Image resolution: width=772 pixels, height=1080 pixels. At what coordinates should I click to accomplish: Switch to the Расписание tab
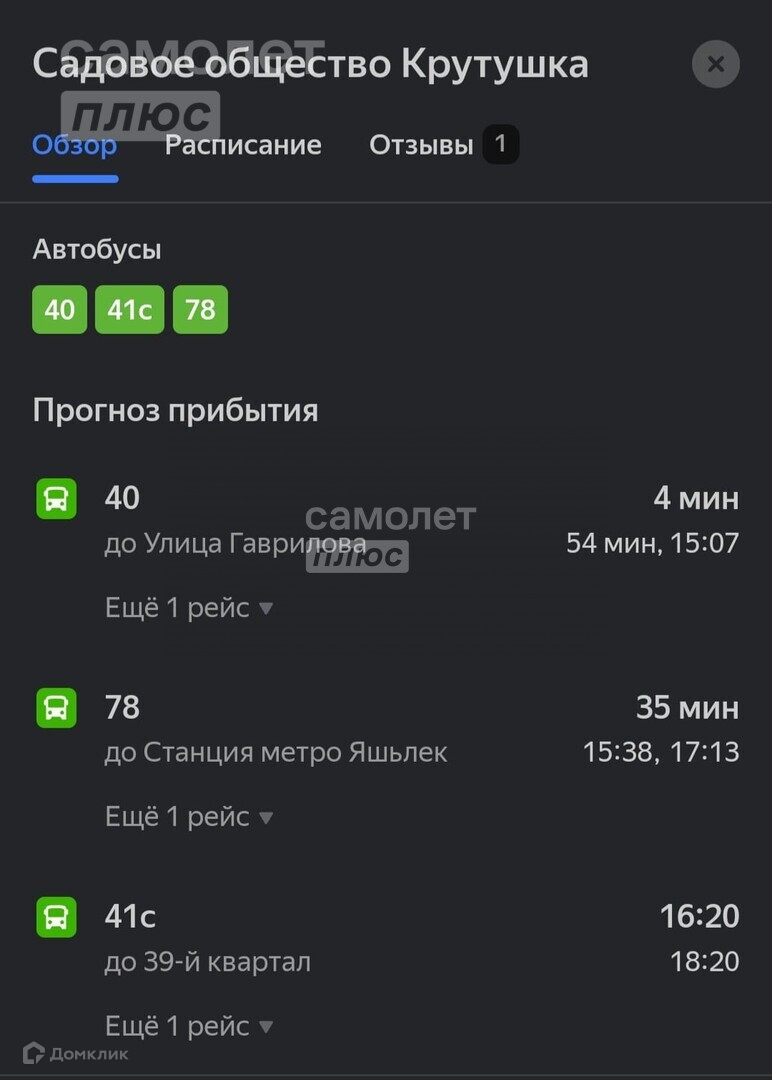click(243, 145)
